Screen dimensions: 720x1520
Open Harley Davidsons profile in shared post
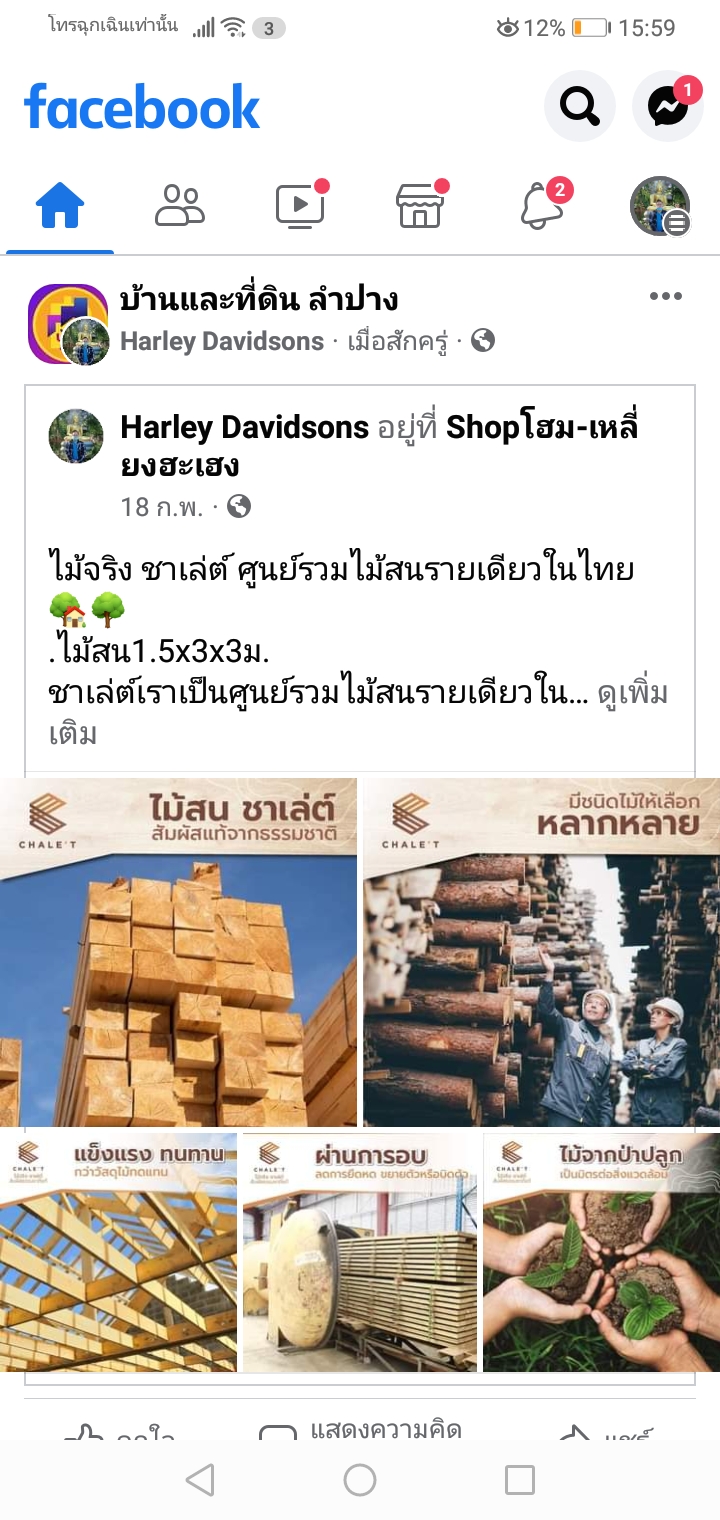(244, 428)
